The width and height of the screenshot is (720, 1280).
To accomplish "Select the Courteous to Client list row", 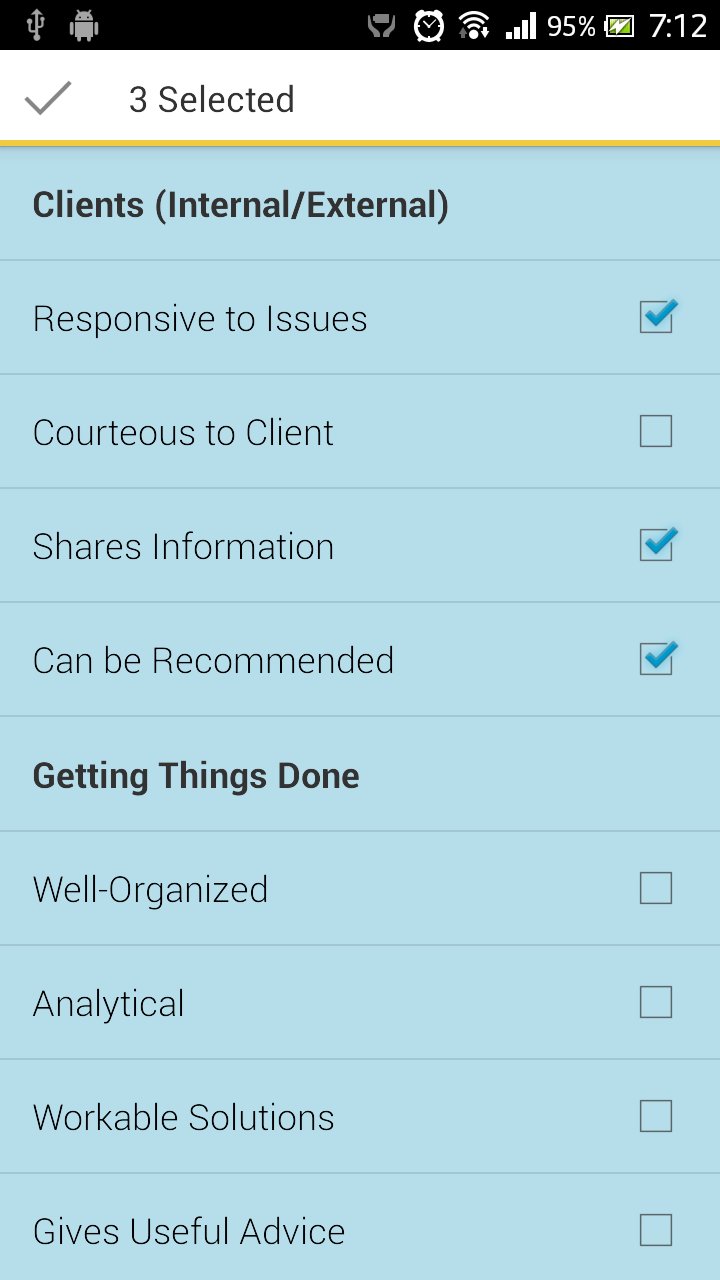I will pyautogui.click(x=300, y=431).
